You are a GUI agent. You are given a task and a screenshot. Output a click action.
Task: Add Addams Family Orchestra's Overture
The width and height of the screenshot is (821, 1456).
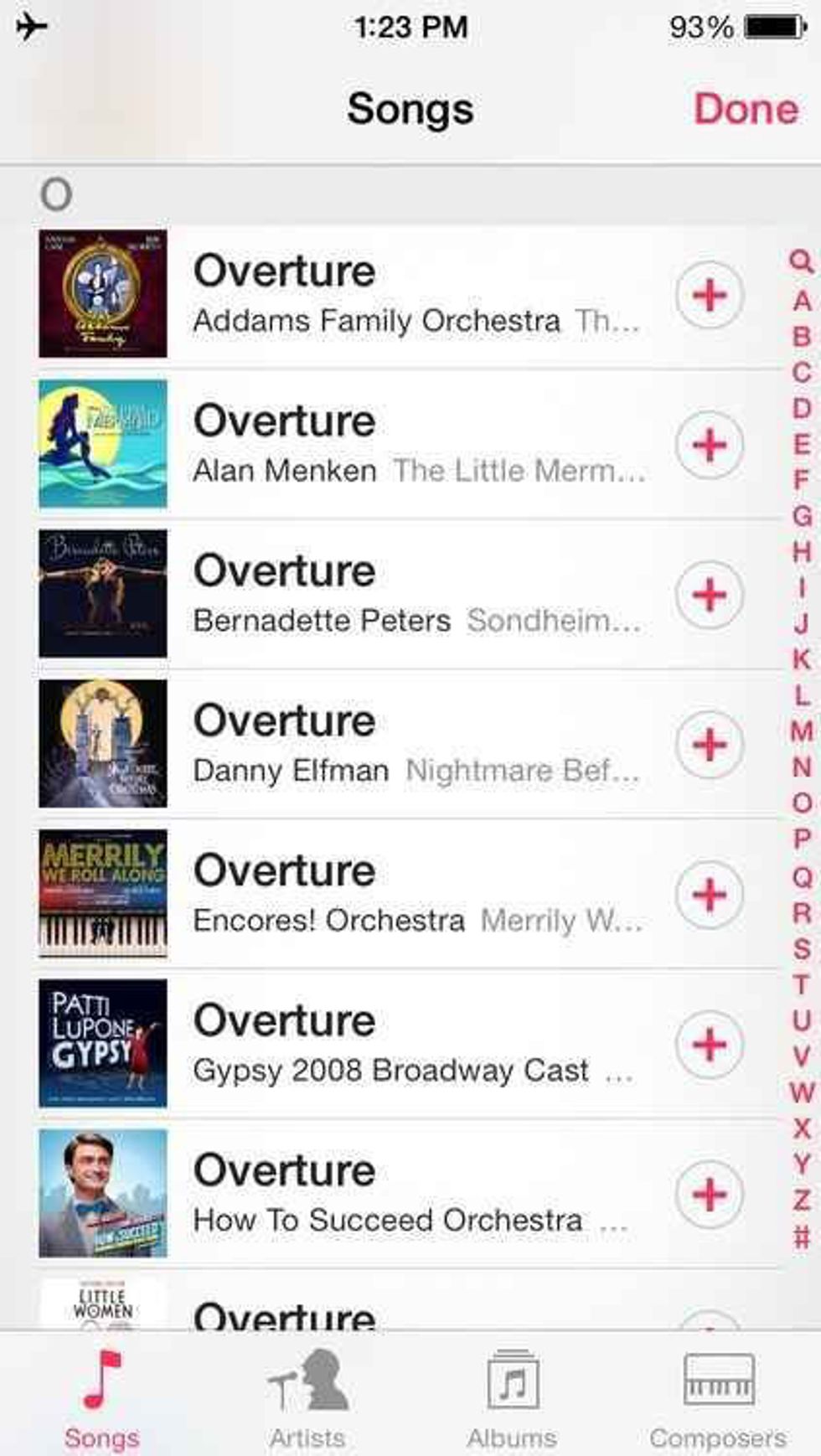click(709, 295)
